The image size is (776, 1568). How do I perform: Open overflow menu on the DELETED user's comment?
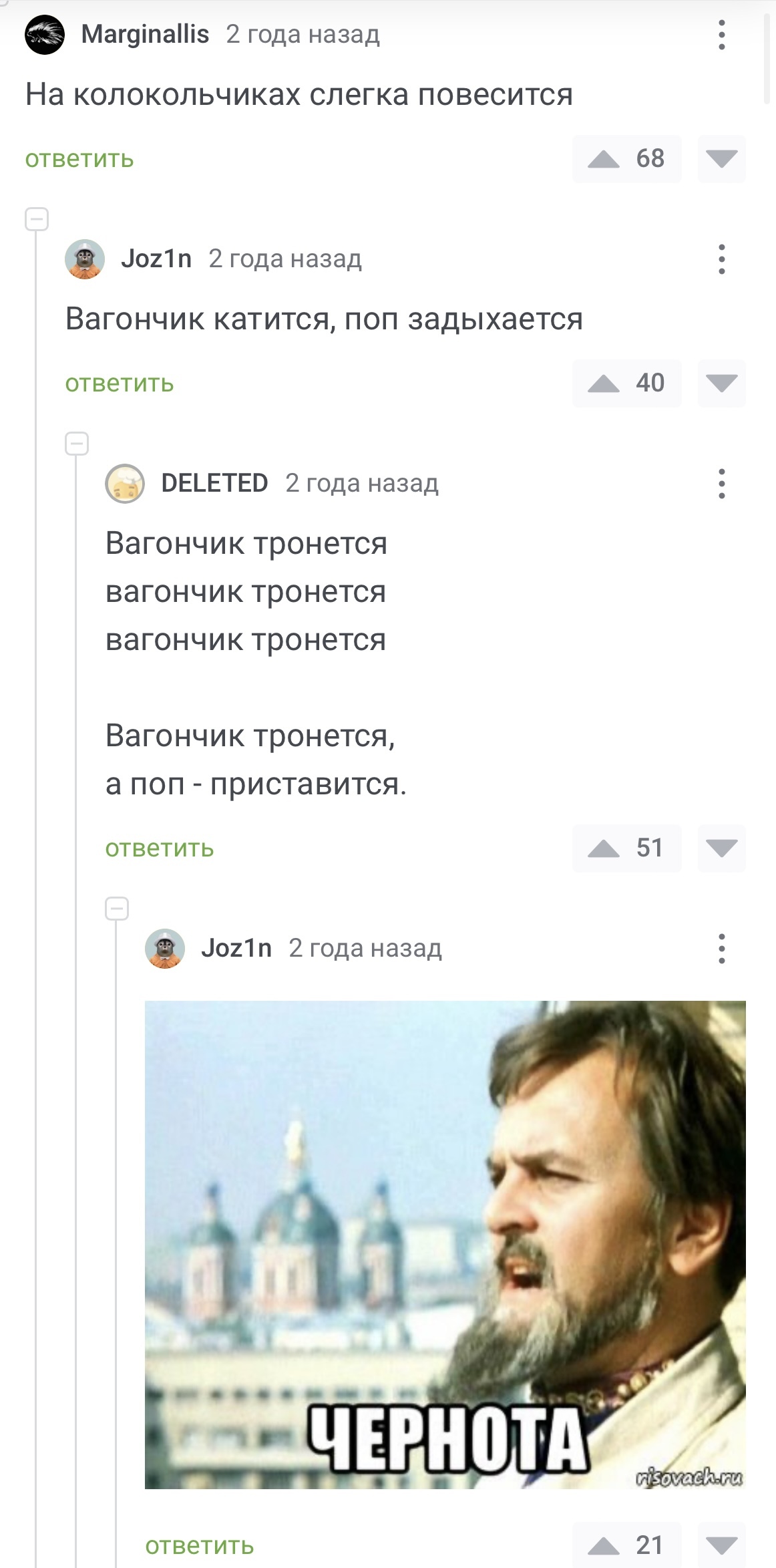click(721, 484)
